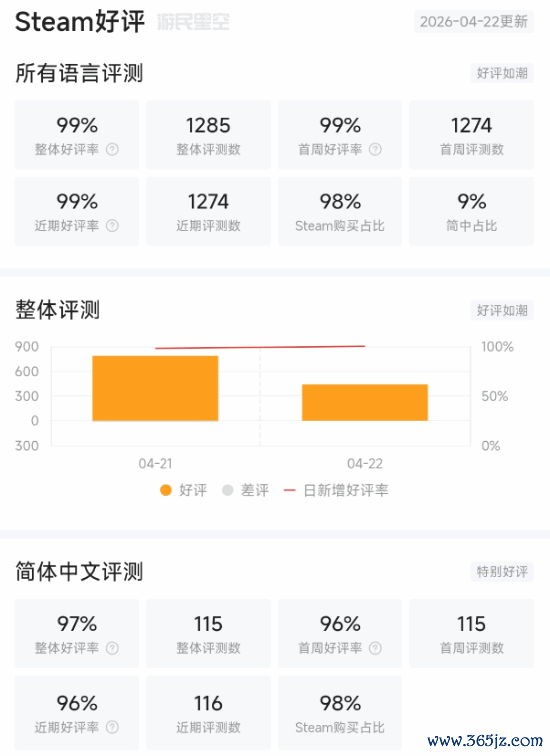Open the 整体好评率 help icon under 简体中文评测
Viewport: 550px width, 756px height.
112,648
